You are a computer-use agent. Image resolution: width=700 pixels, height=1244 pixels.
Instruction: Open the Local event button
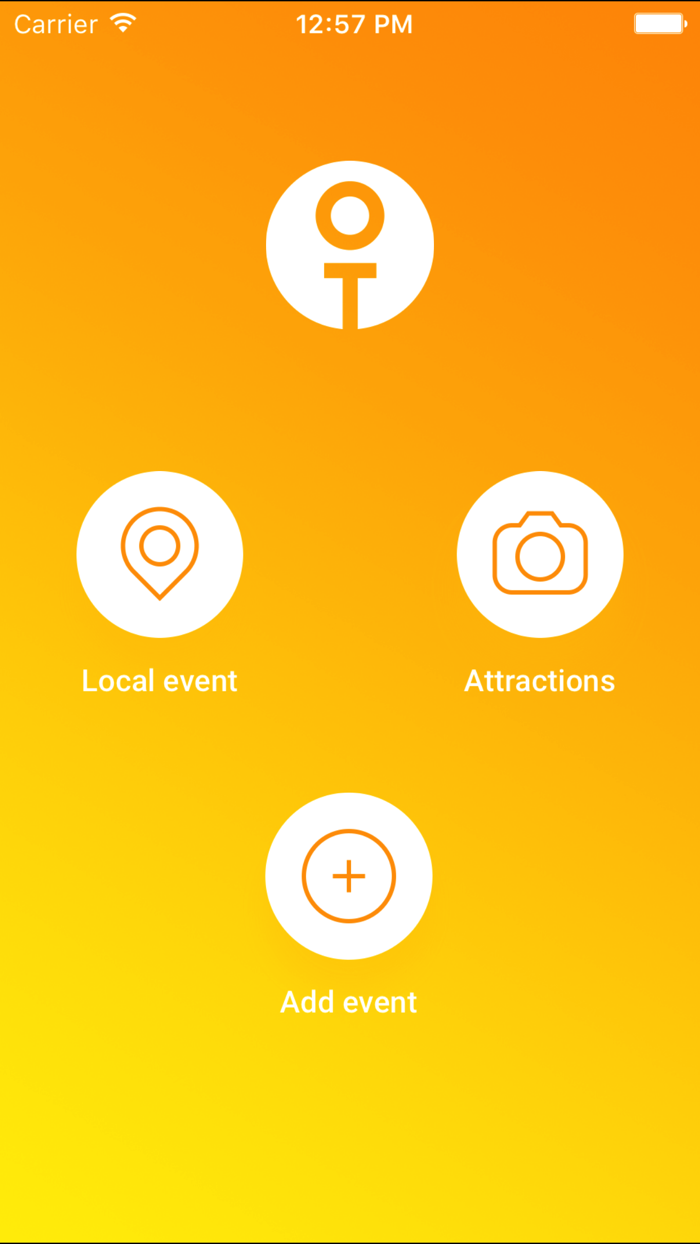(x=160, y=554)
